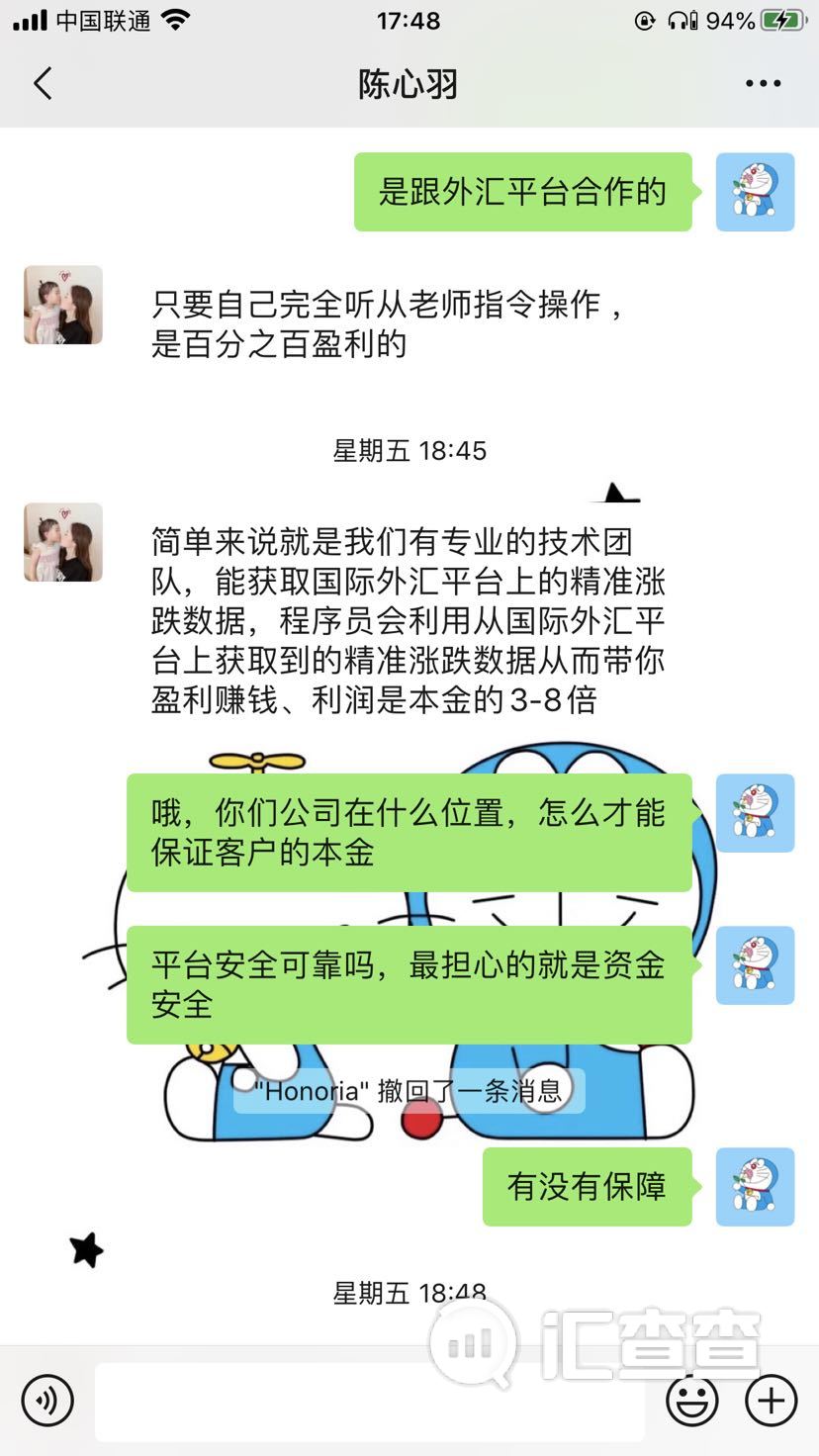Open the emoji sticker panel
Image resolution: width=819 pixels, height=1456 pixels.
(x=691, y=1401)
